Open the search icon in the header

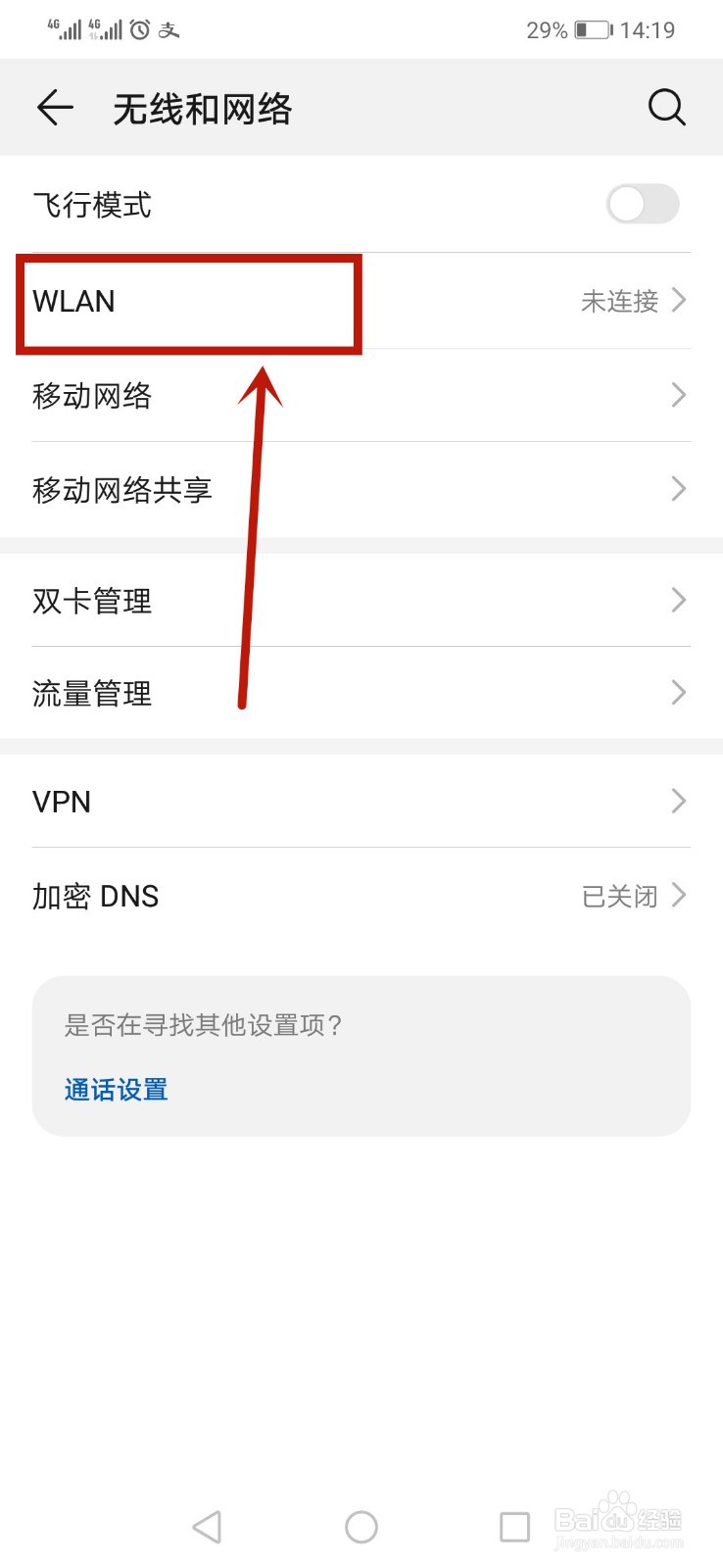tap(666, 108)
